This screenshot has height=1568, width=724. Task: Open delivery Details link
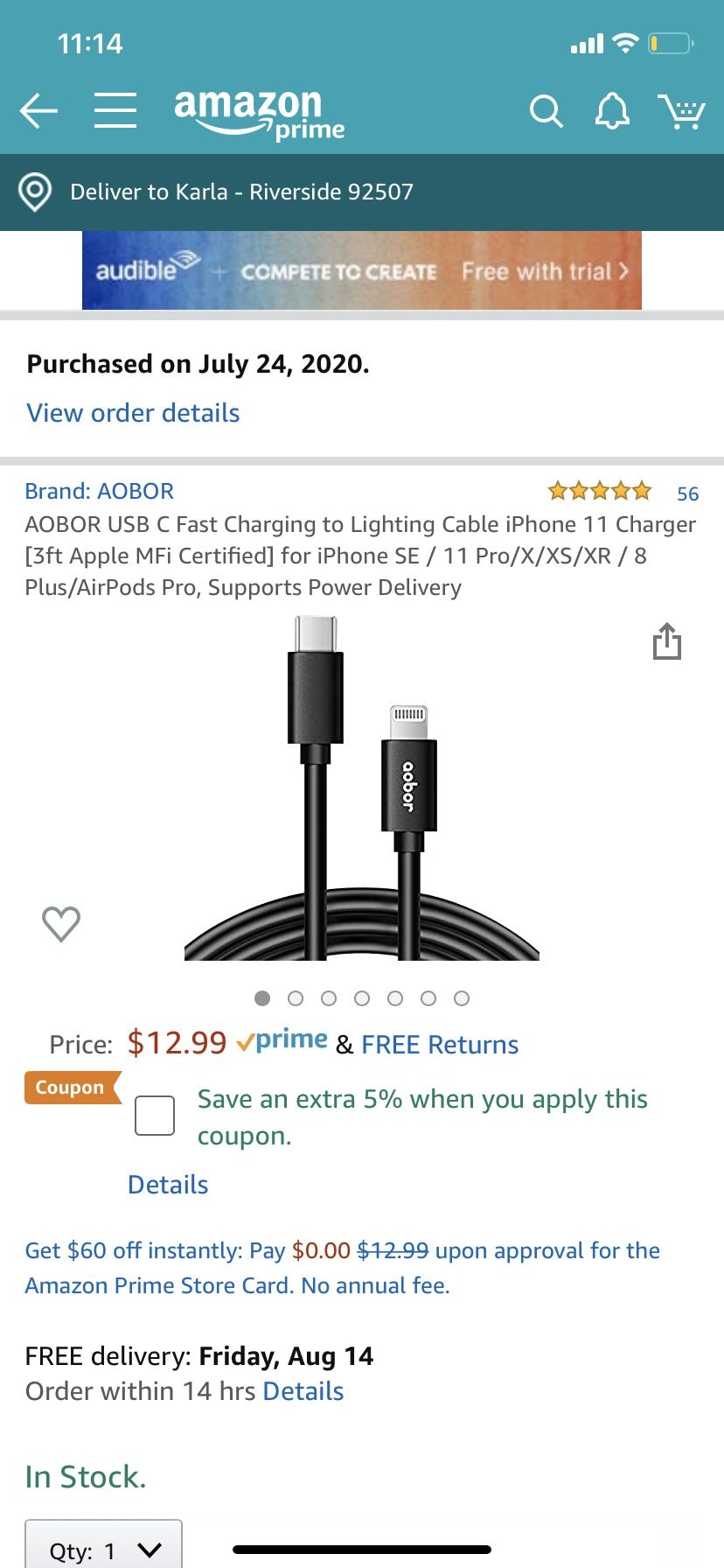303,1391
